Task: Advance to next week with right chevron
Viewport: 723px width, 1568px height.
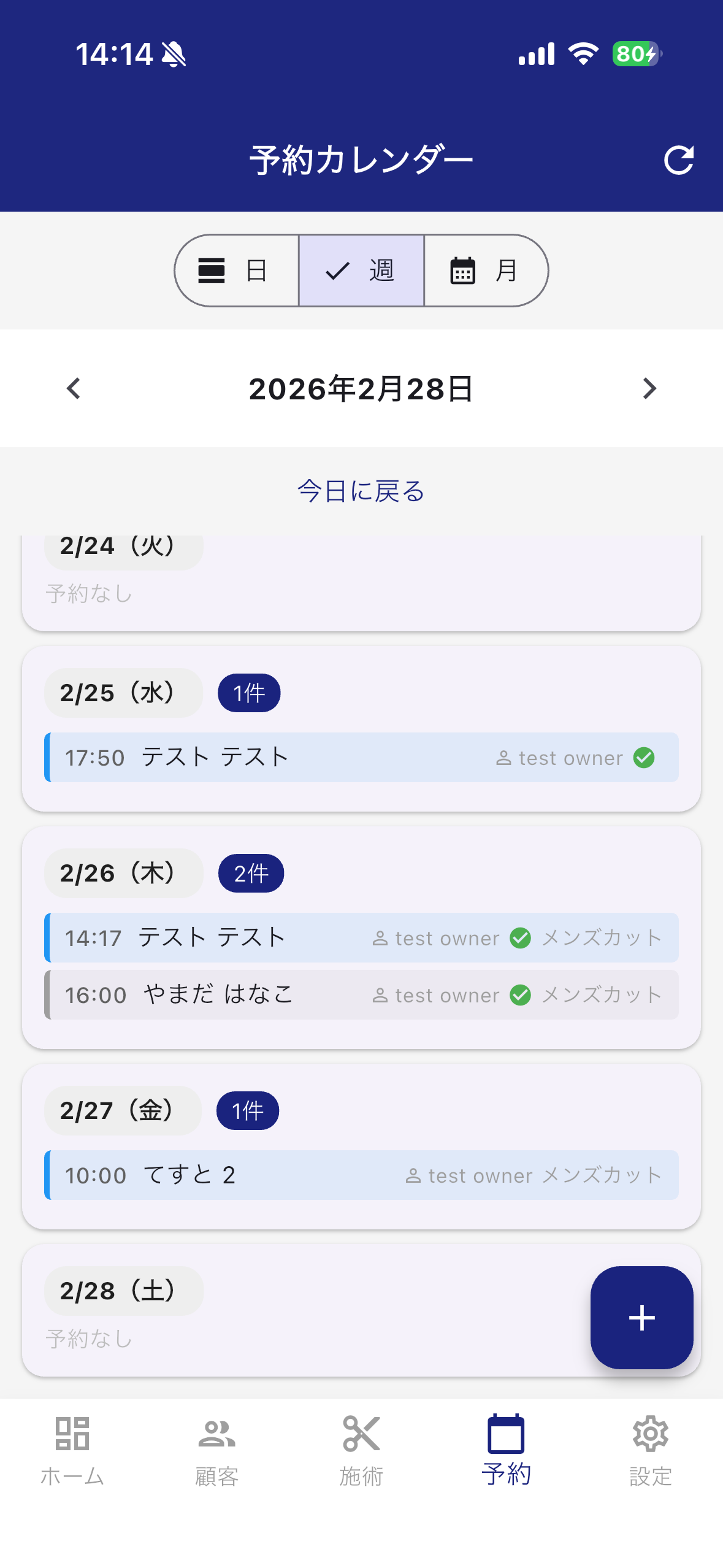Action: (649, 388)
